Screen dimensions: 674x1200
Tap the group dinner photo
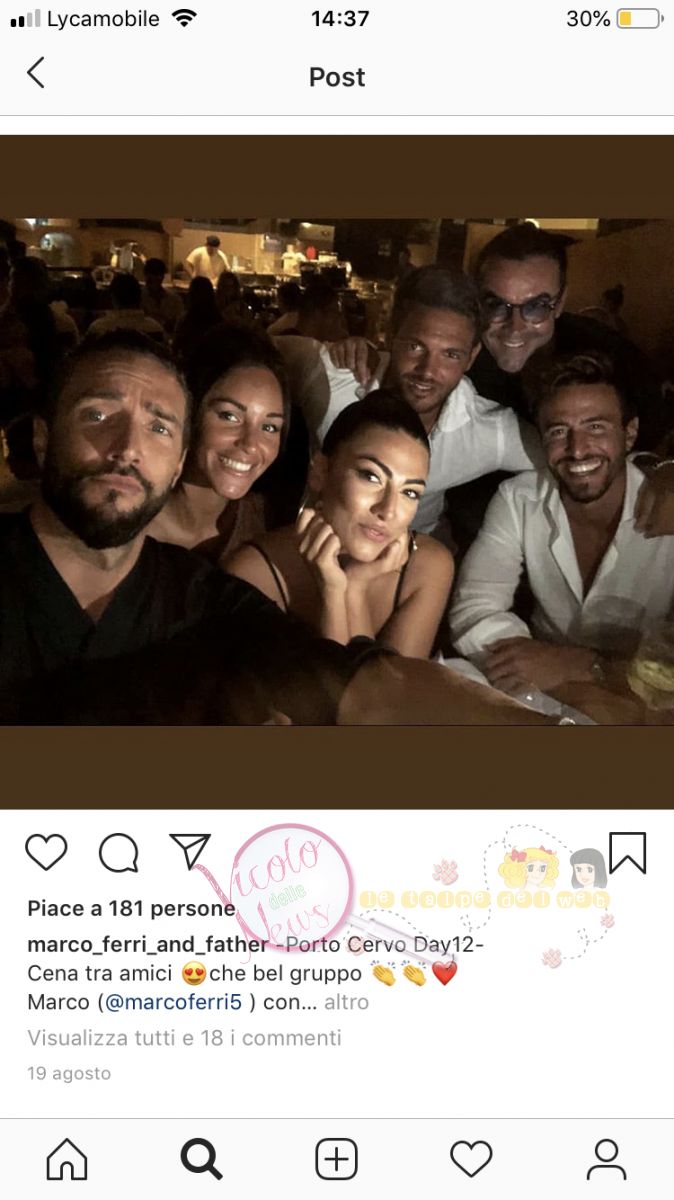(x=337, y=471)
